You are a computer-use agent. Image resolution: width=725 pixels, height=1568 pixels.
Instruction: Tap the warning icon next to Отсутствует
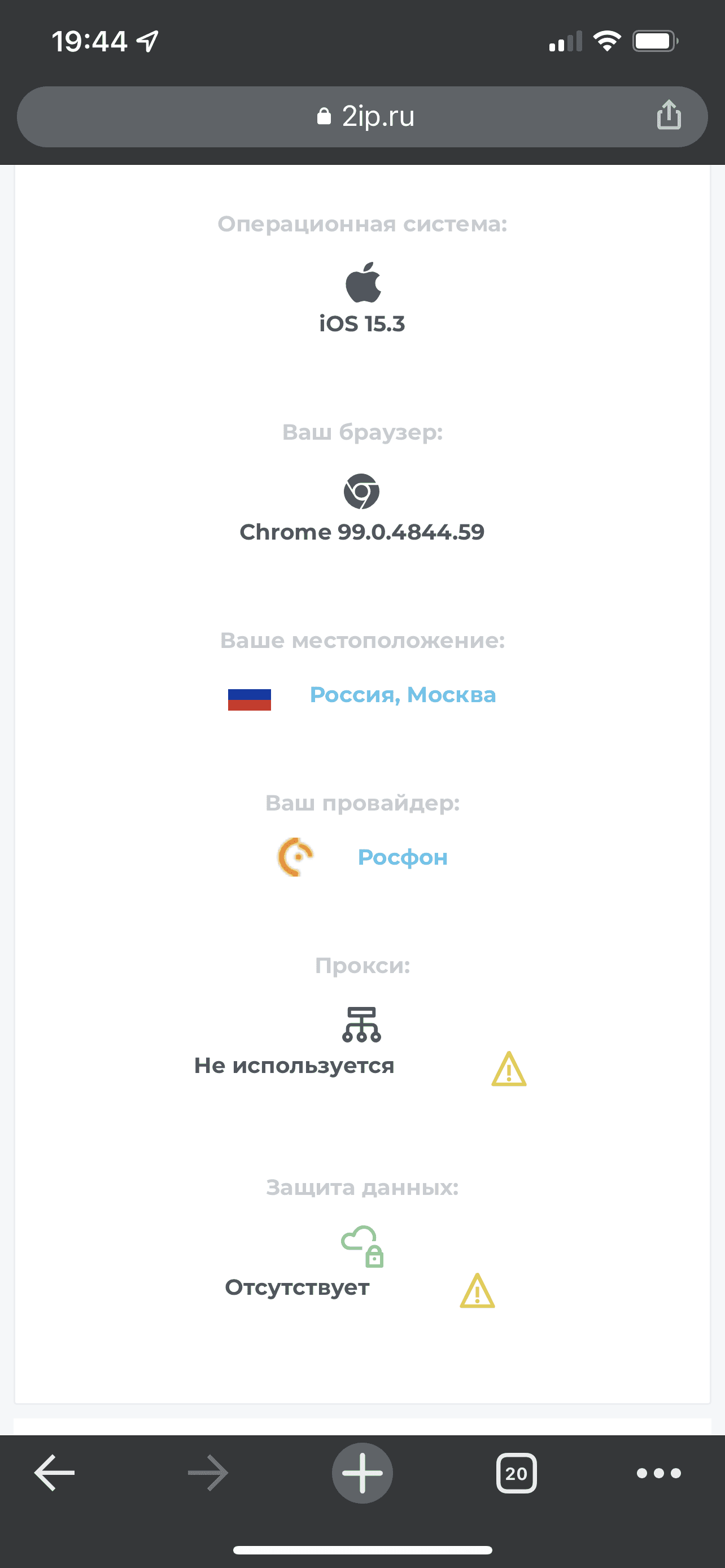click(x=477, y=1291)
